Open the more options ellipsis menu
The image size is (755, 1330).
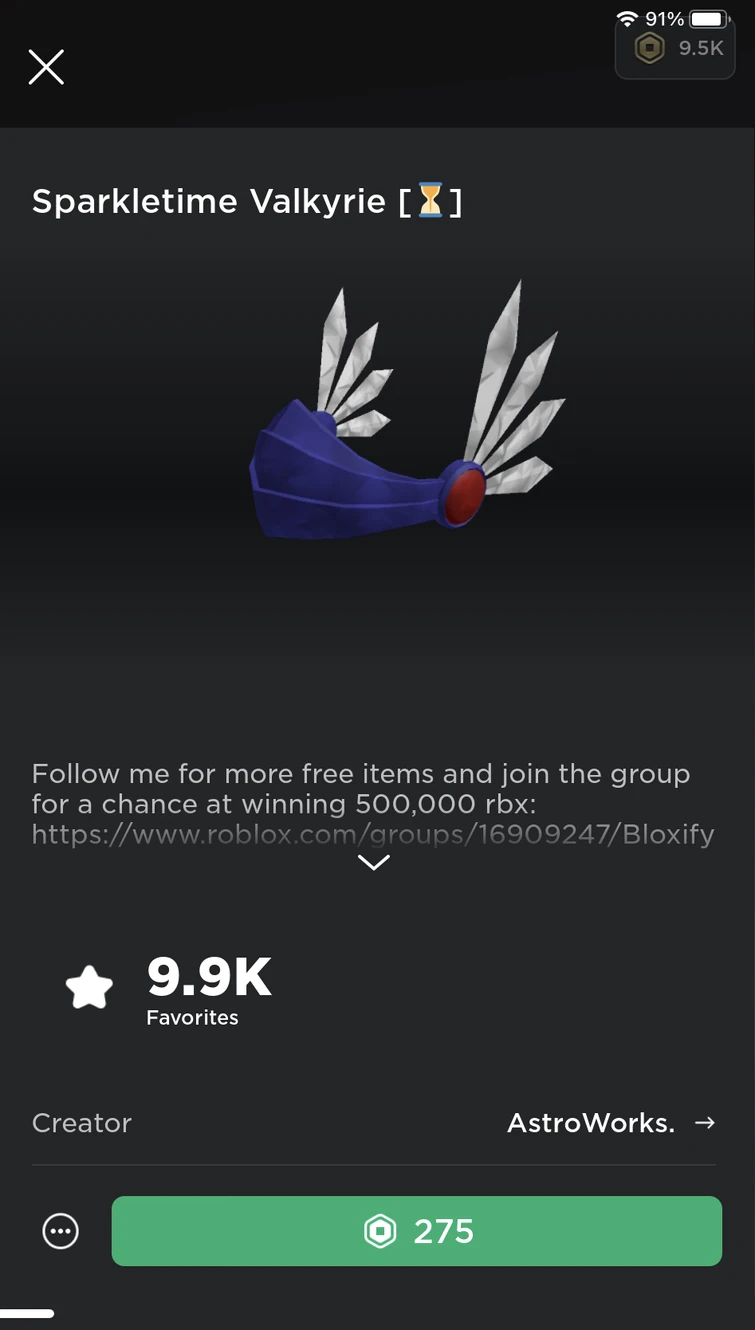point(59,1231)
